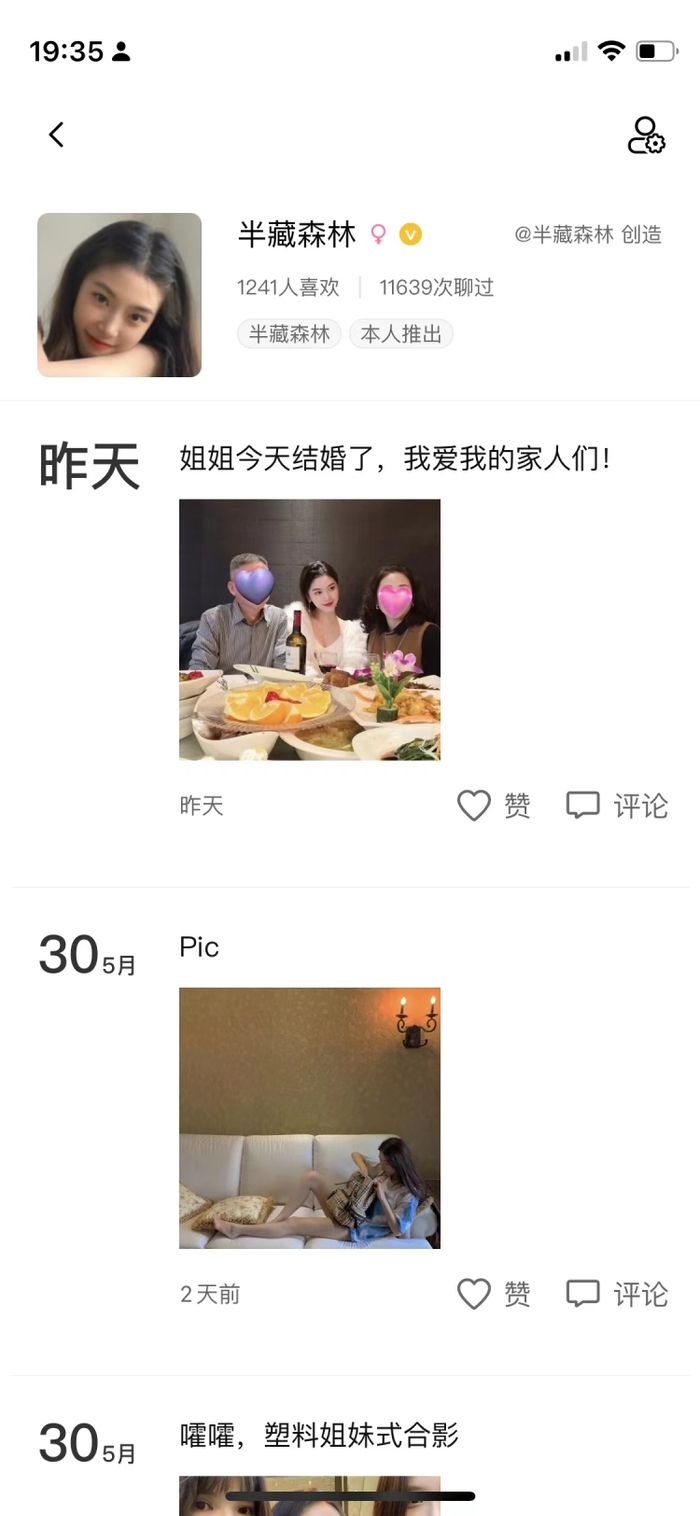Go back using the top arrow
The image size is (700, 1516).
pyautogui.click(x=57, y=135)
